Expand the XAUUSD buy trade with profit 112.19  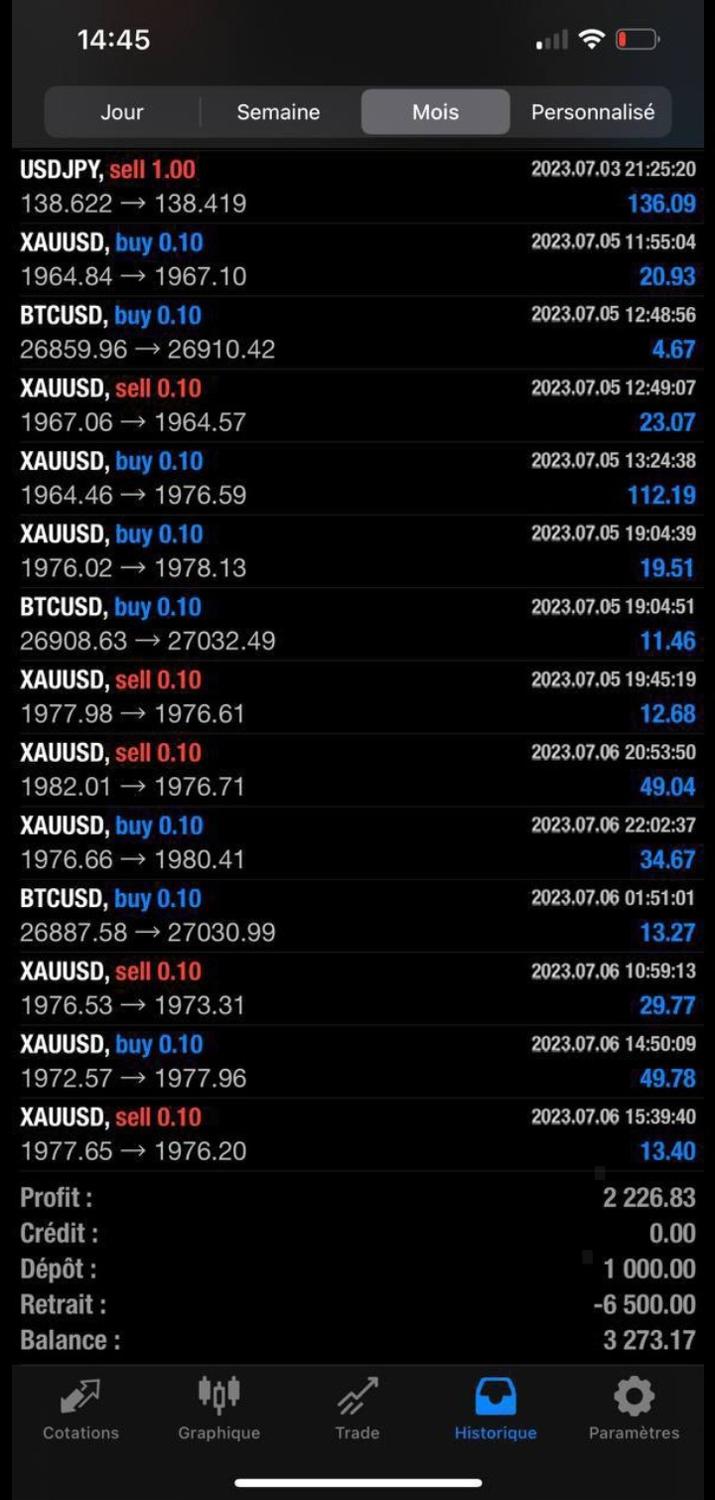click(x=357, y=478)
